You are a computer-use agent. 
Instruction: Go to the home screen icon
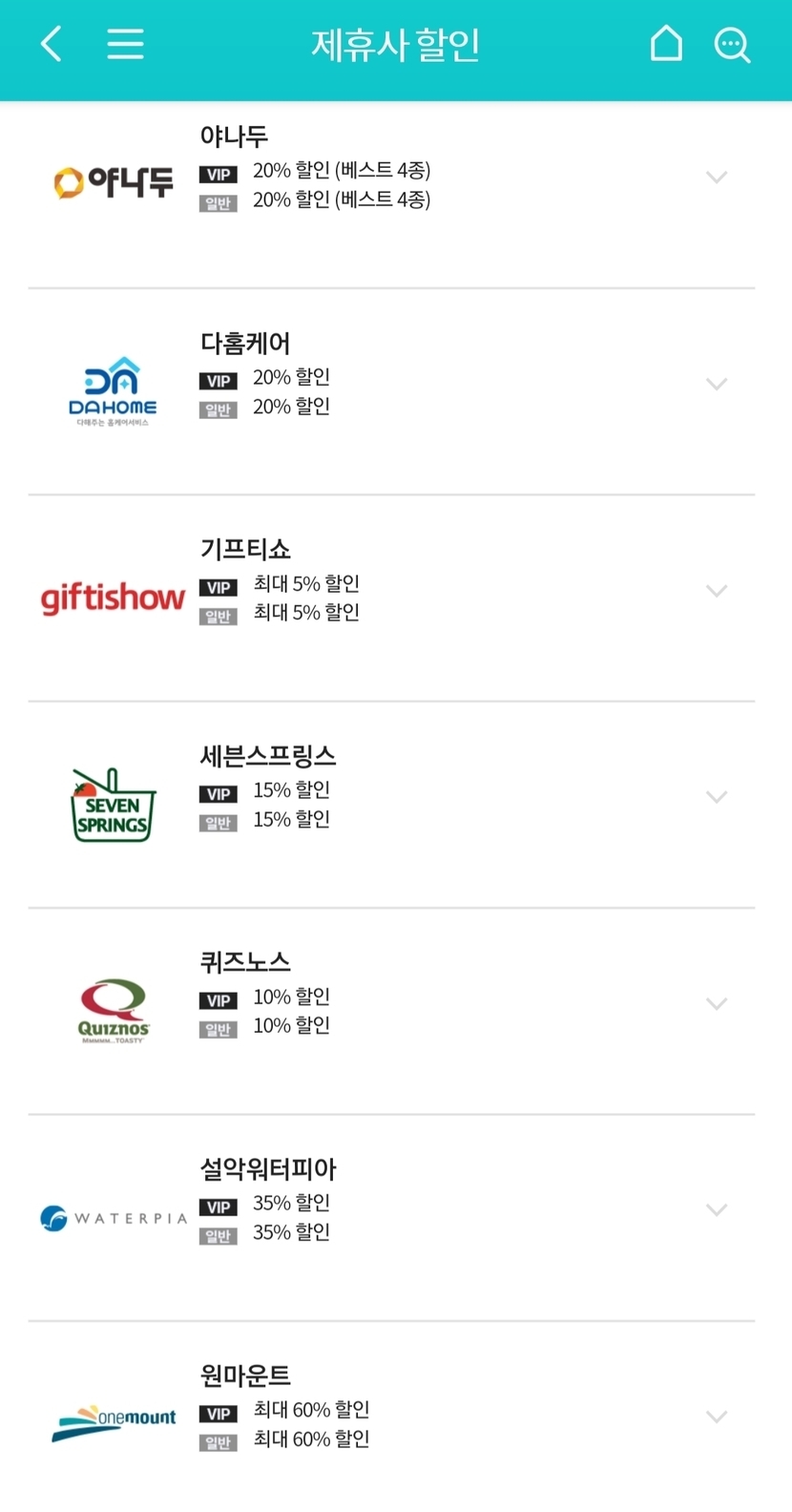tap(666, 44)
